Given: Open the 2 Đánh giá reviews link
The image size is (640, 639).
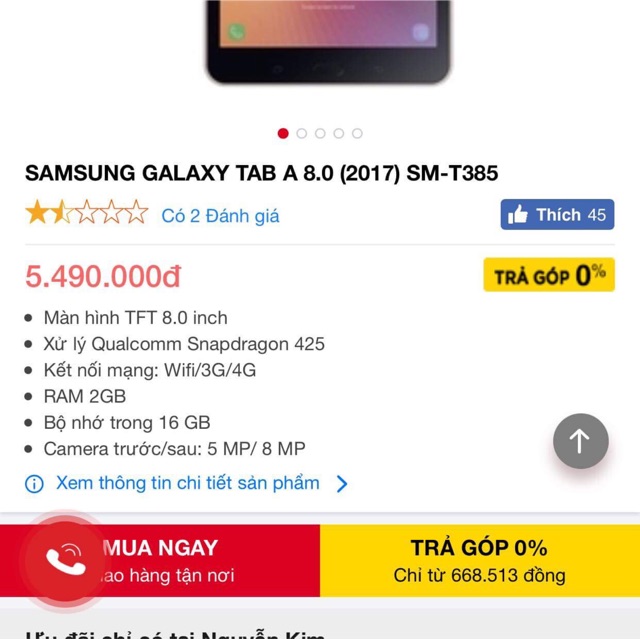Looking at the screenshot, I should pos(220,215).
